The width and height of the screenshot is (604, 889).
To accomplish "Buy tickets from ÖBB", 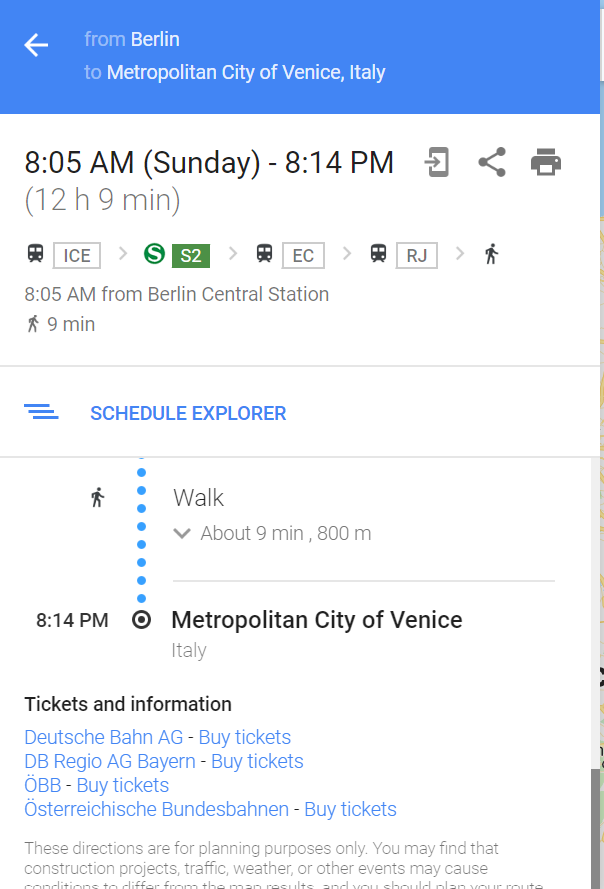I will click(x=123, y=786).
